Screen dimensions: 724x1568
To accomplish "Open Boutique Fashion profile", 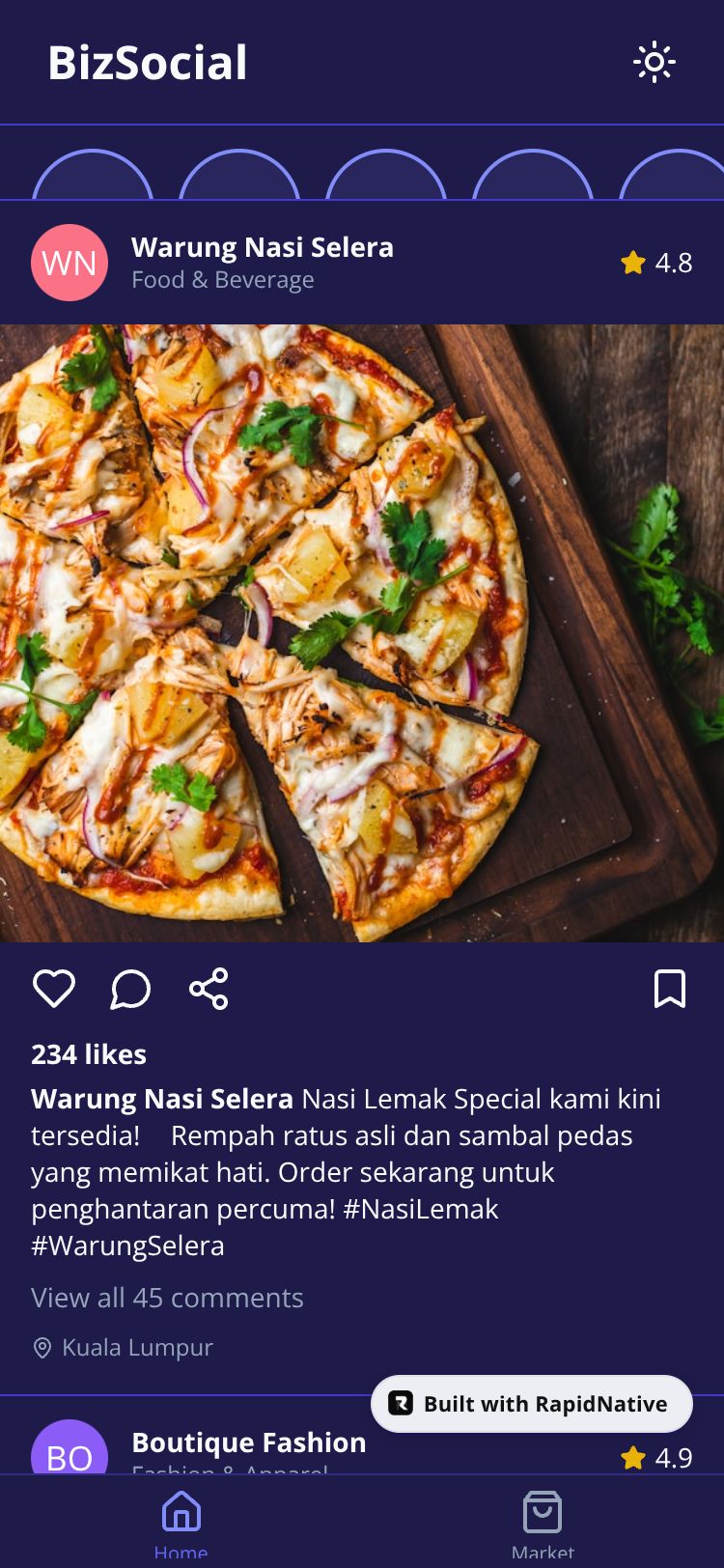I will point(248,1442).
